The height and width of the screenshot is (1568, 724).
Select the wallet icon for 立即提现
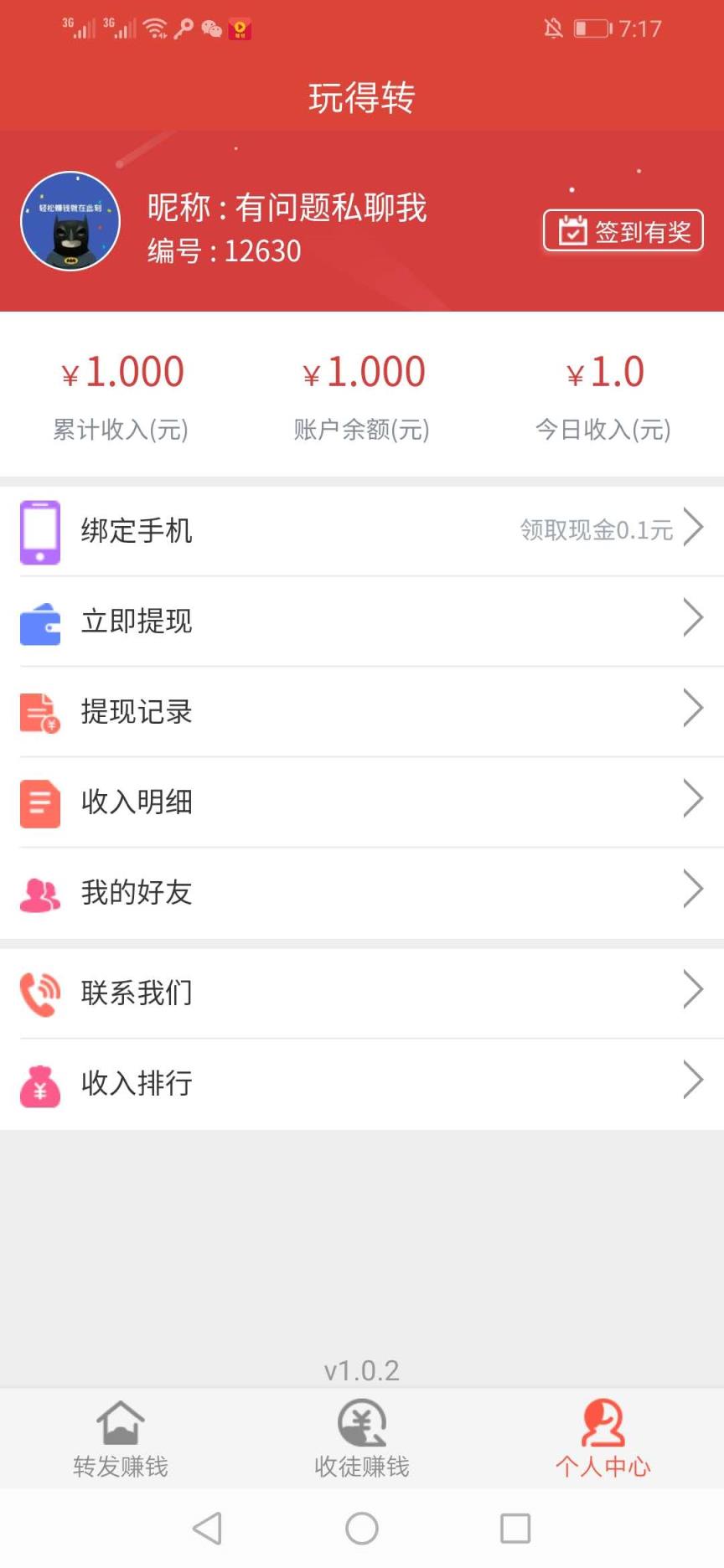(x=39, y=622)
